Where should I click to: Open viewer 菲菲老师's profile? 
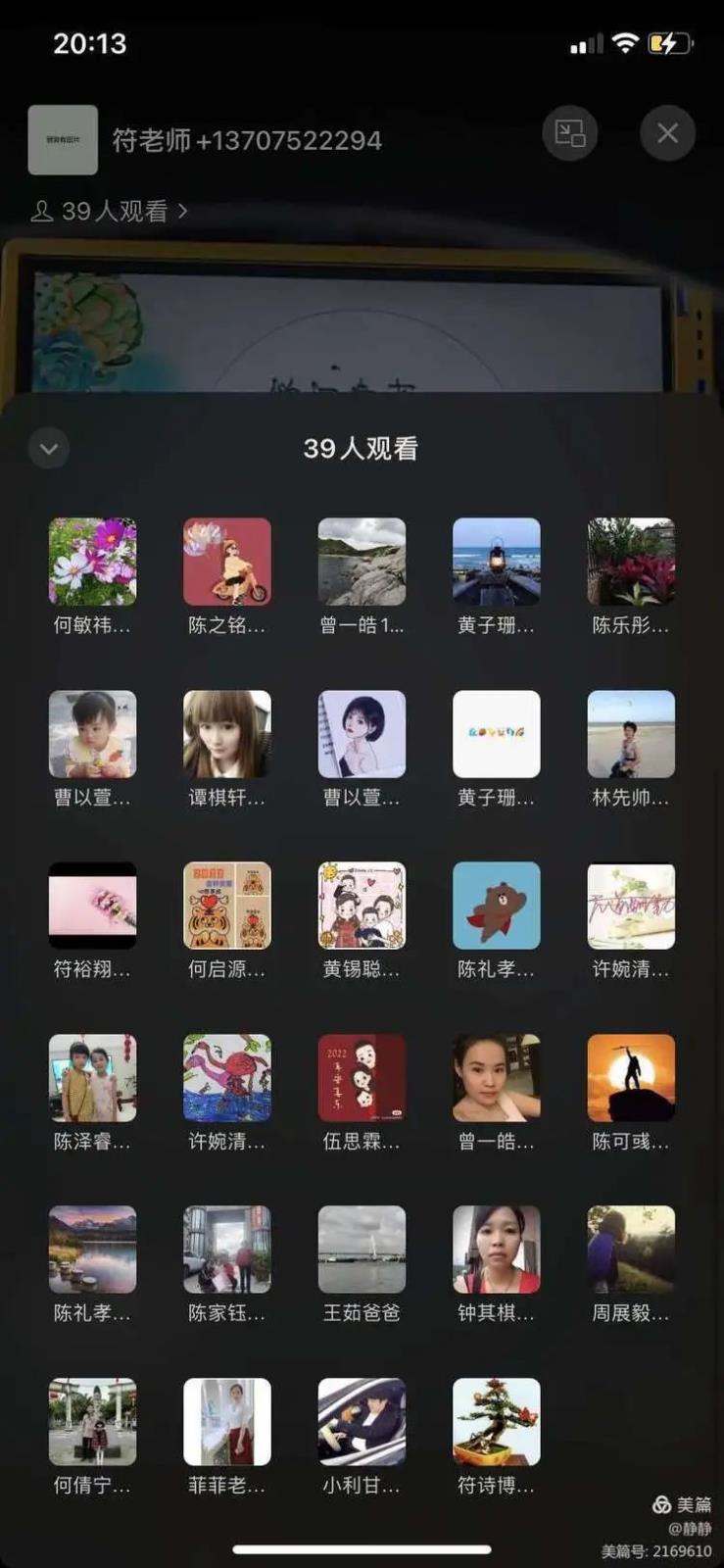click(226, 1422)
